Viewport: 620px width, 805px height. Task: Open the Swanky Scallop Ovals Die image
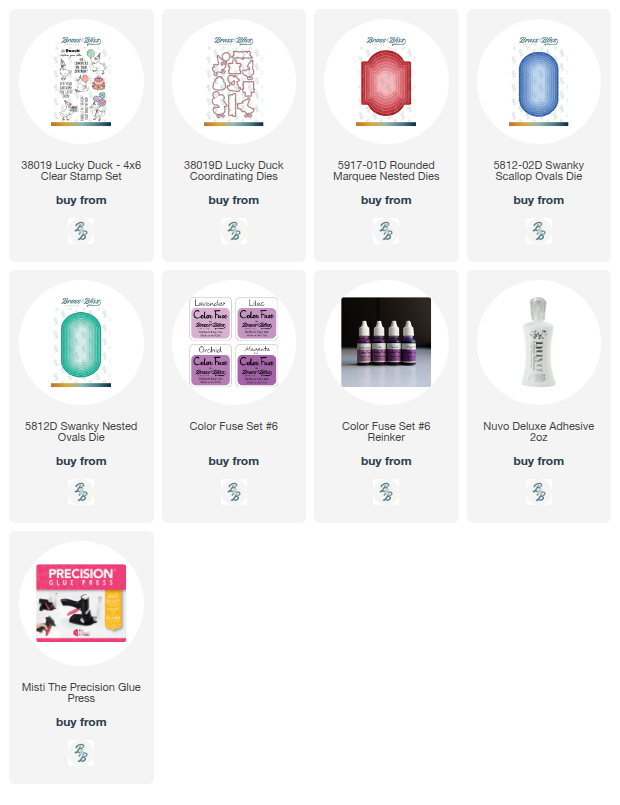pos(539,81)
